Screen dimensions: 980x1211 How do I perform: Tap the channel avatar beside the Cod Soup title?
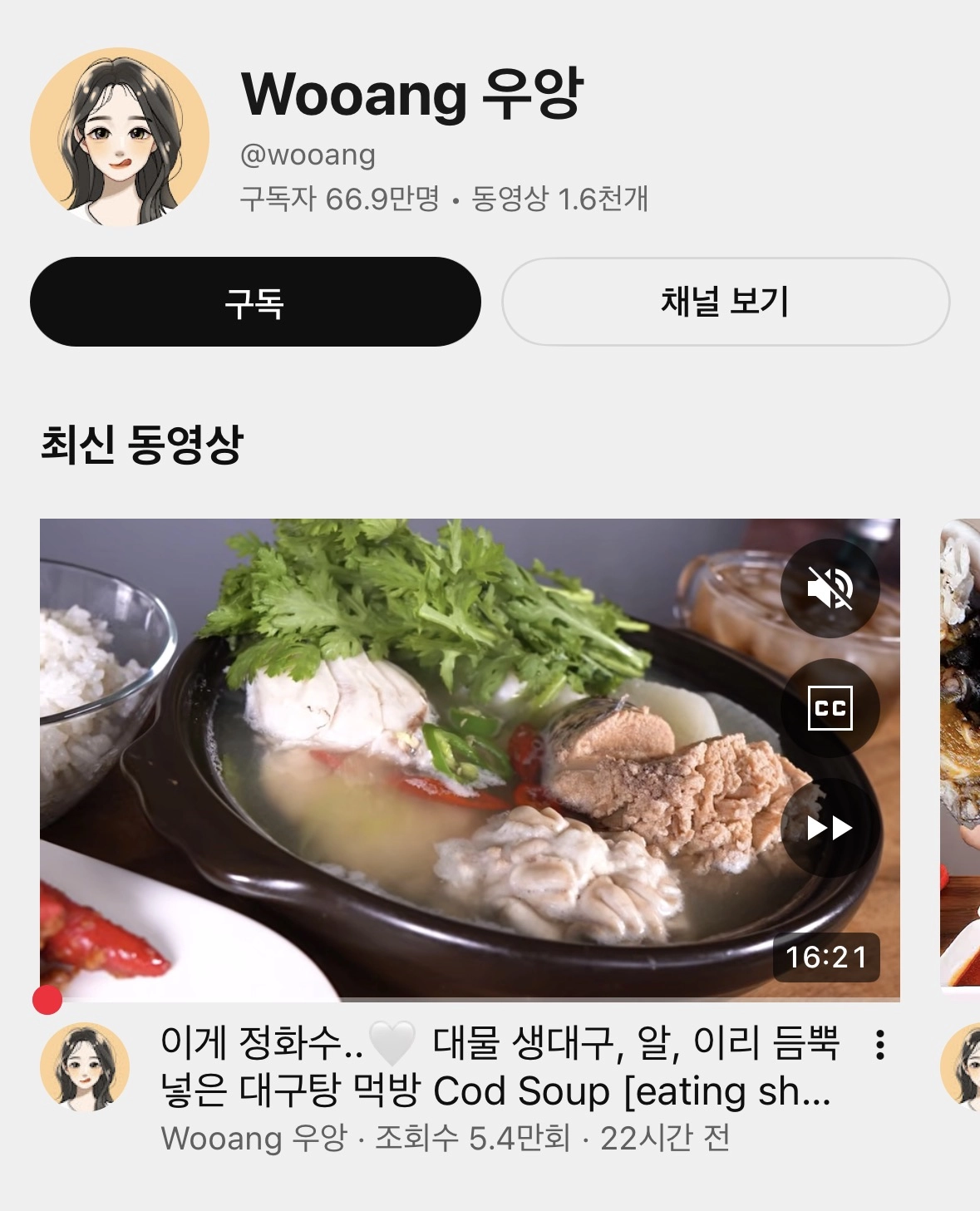(85, 1067)
